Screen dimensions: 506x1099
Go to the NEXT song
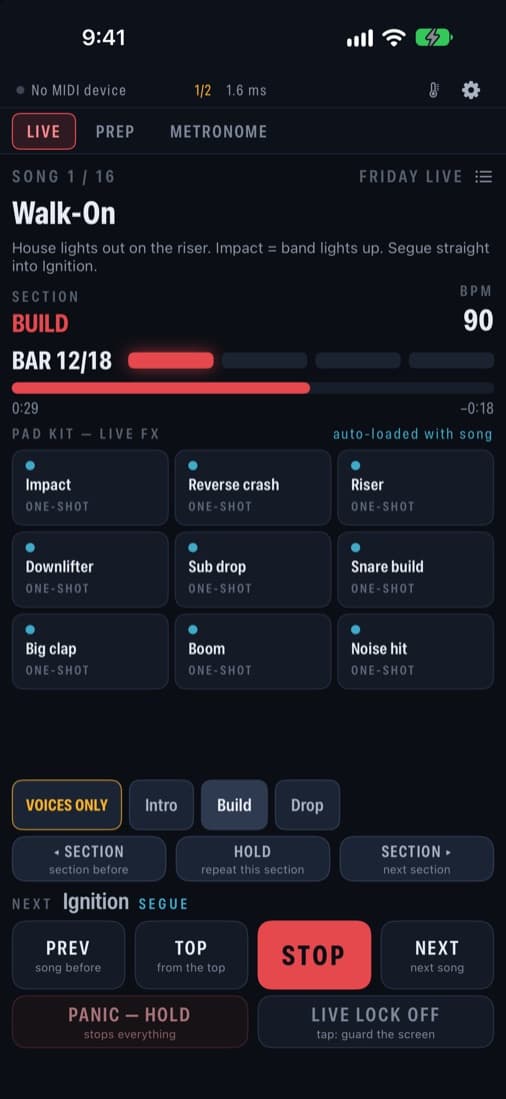(437, 955)
